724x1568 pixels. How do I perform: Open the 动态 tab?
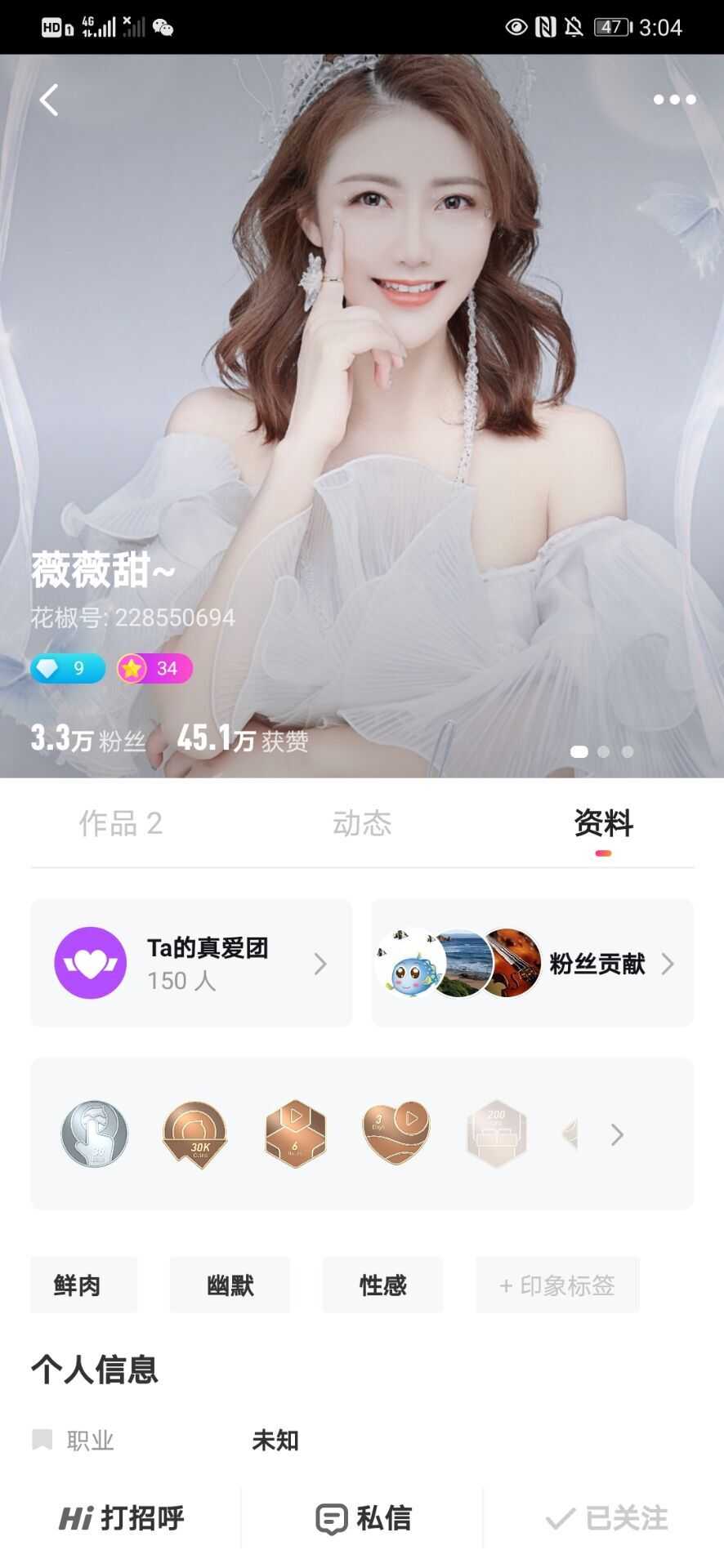[x=362, y=825]
